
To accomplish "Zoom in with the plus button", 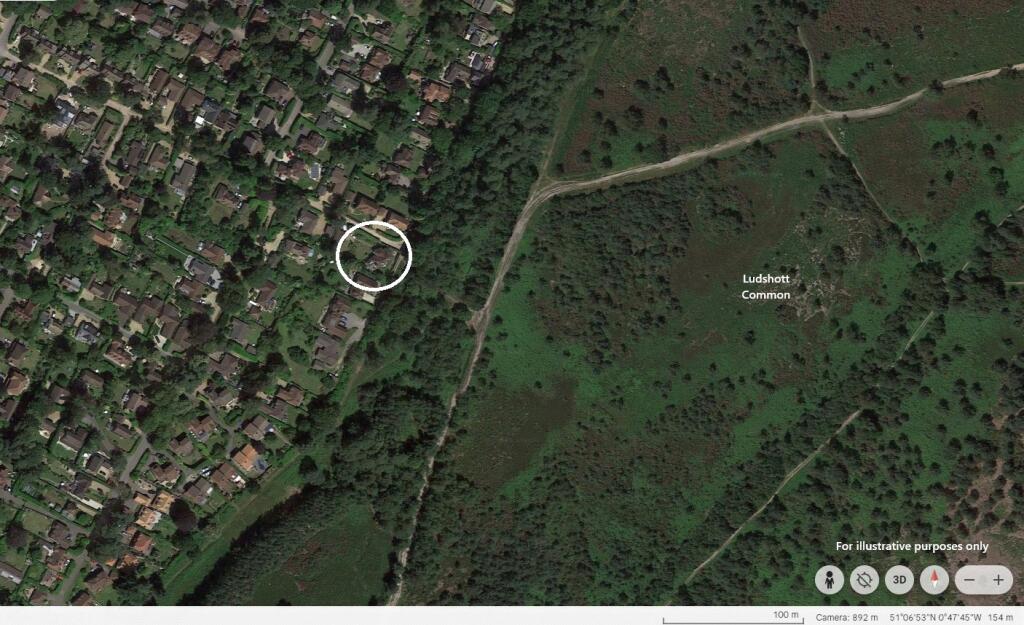I will 998,579.
